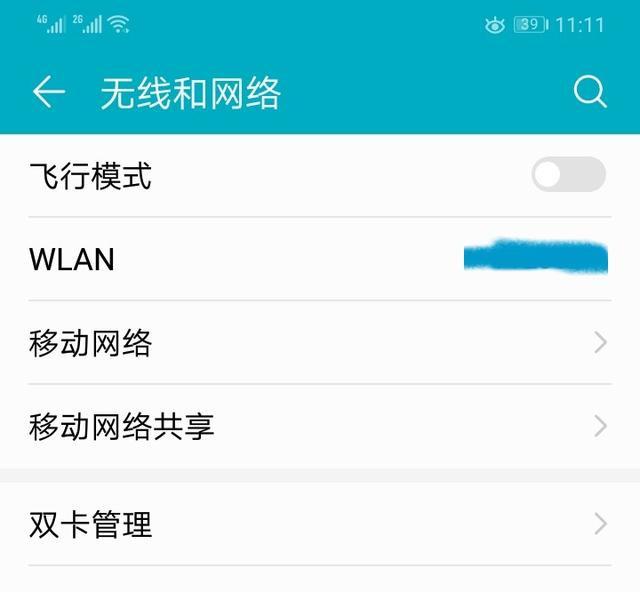The height and width of the screenshot is (592, 640).
Task: Toggle the 飞行模式 switch
Action: [568, 175]
